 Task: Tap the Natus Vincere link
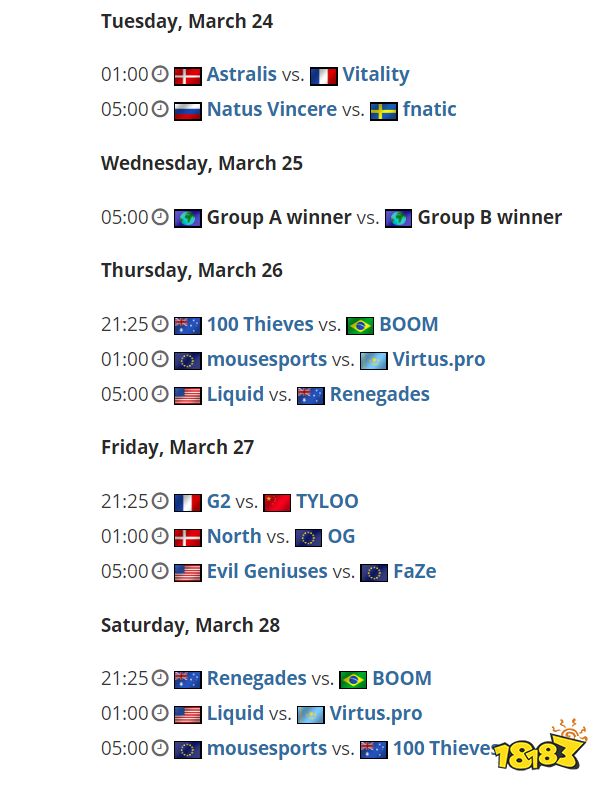271,109
